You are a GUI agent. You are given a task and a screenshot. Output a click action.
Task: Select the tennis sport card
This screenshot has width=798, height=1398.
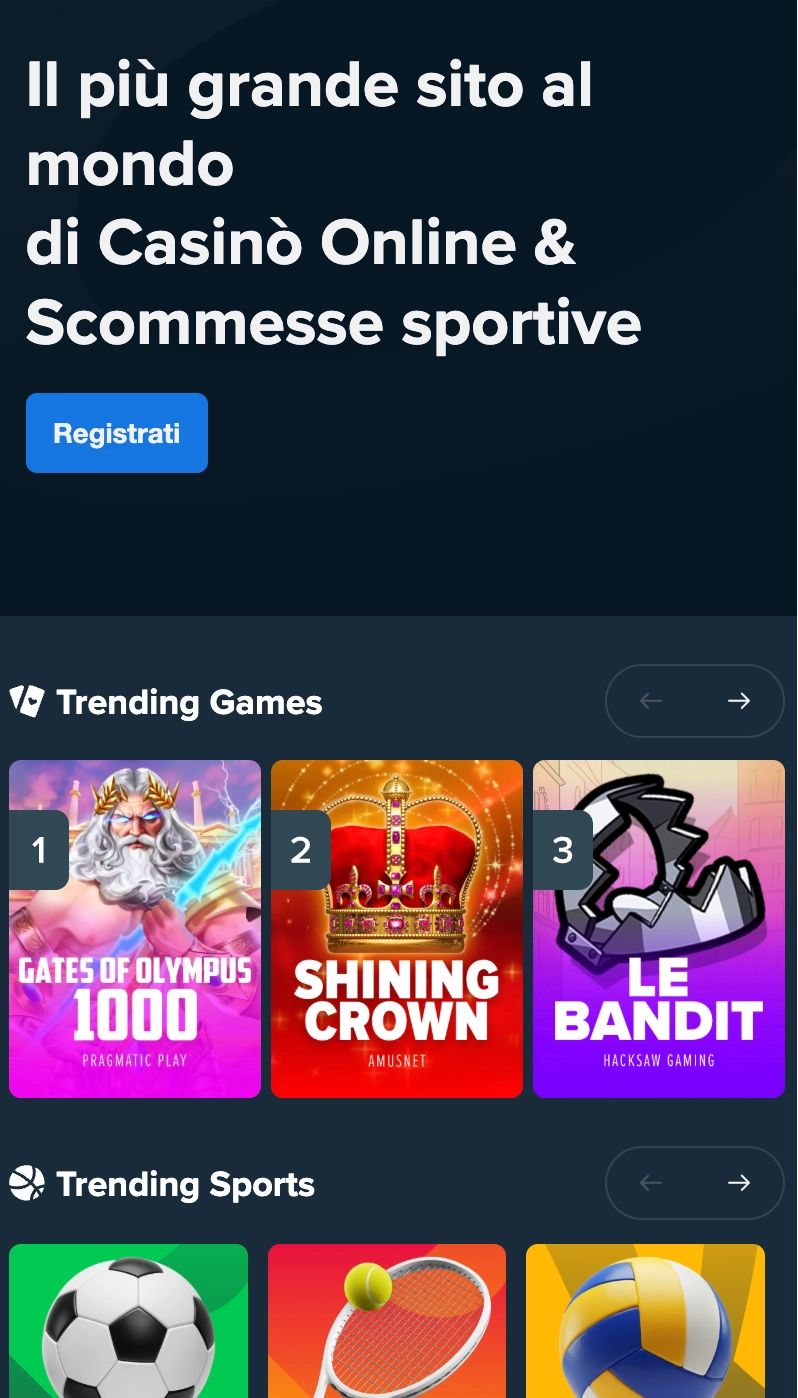[x=387, y=1320]
